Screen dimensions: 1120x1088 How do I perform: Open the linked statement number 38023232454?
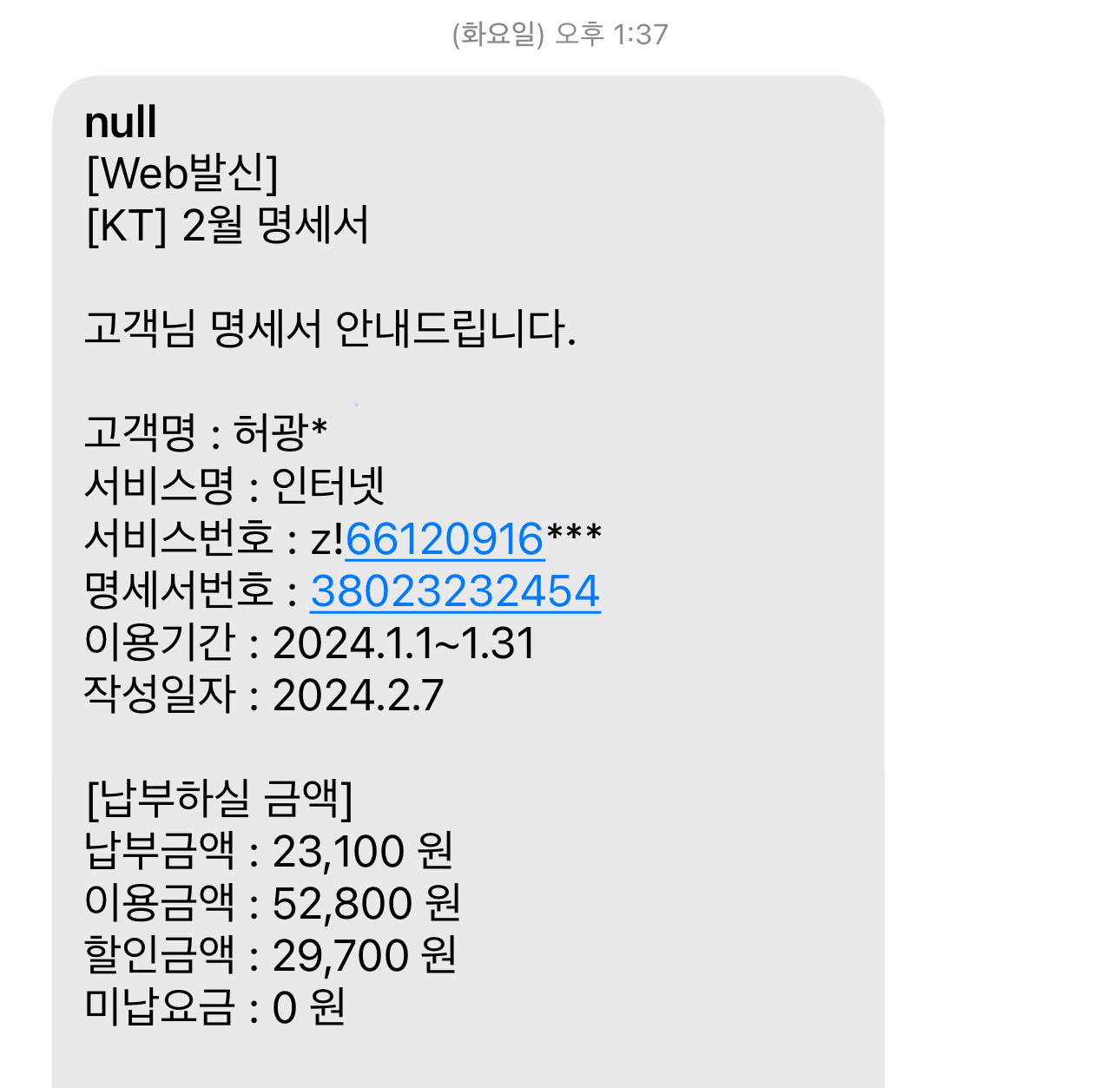click(455, 591)
